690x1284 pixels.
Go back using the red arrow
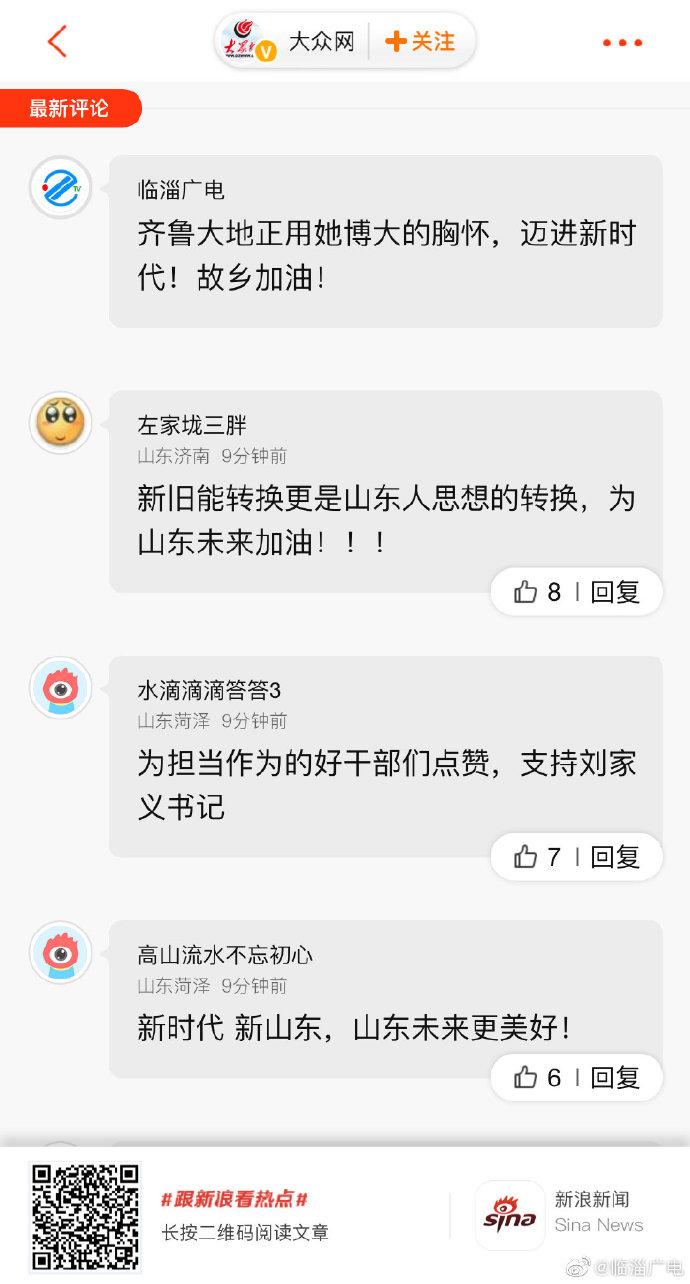pyautogui.click(x=58, y=42)
